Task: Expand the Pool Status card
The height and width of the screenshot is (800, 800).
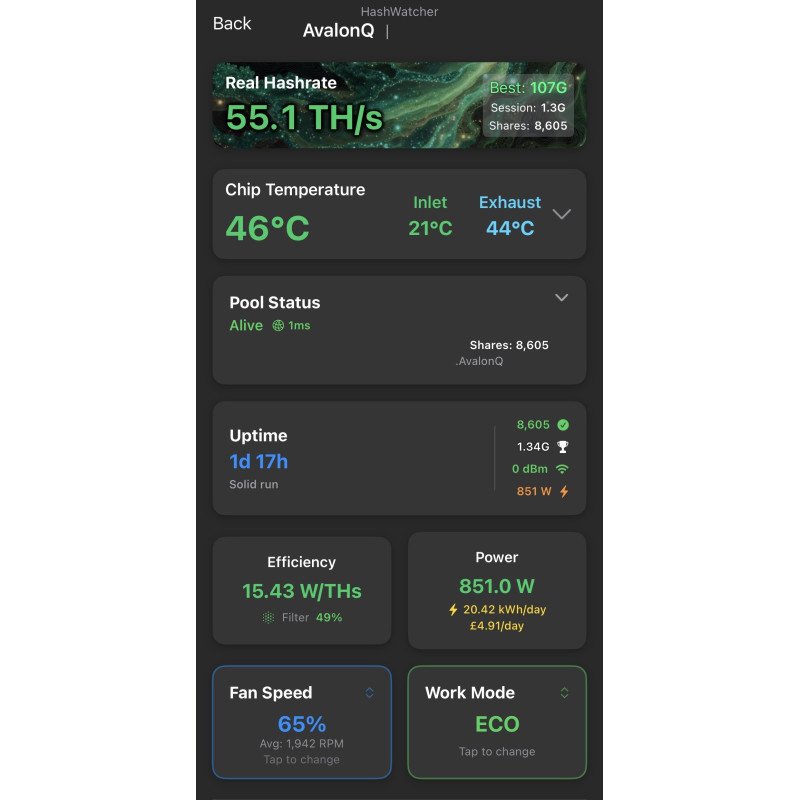Action: (562, 298)
